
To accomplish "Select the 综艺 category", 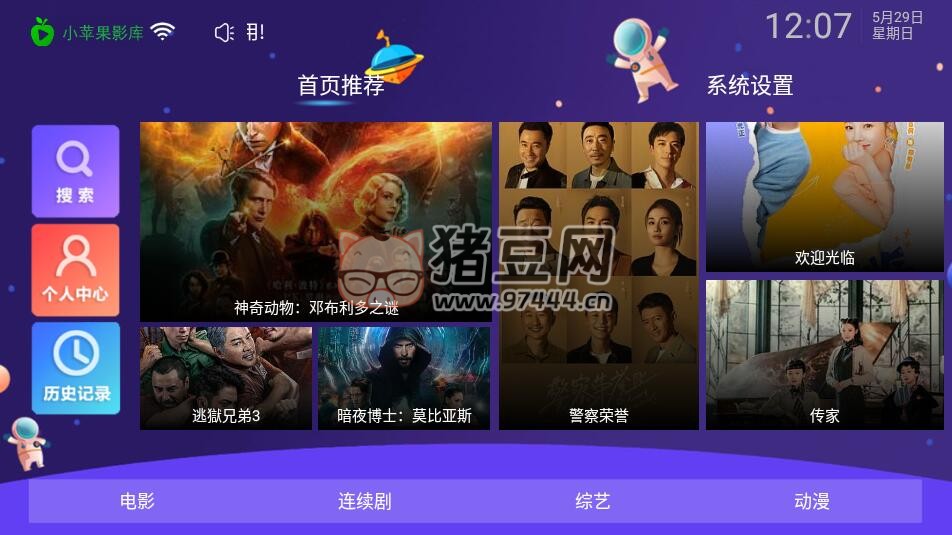I will [x=592, y=501].
